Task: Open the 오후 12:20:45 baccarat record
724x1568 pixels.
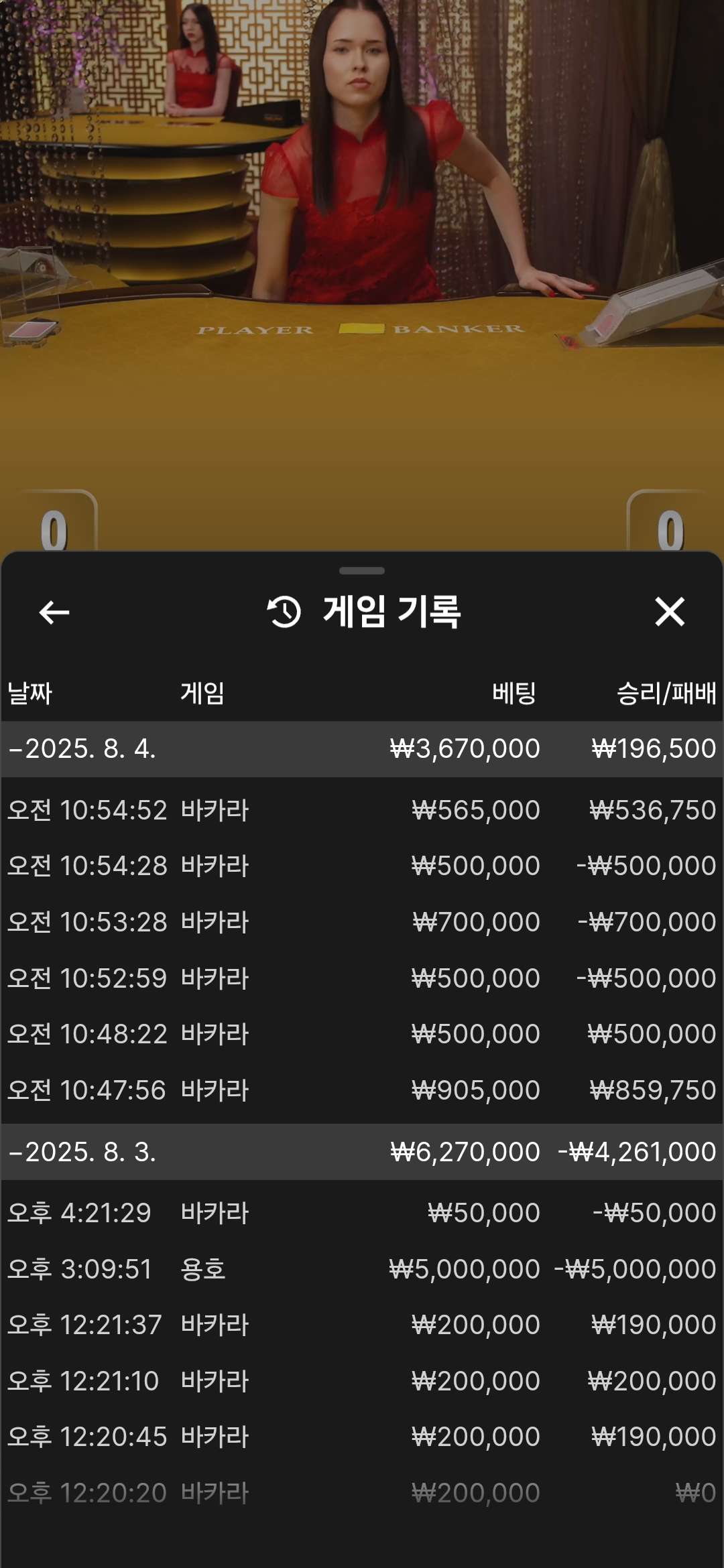Action: [x=362, y=1437]
